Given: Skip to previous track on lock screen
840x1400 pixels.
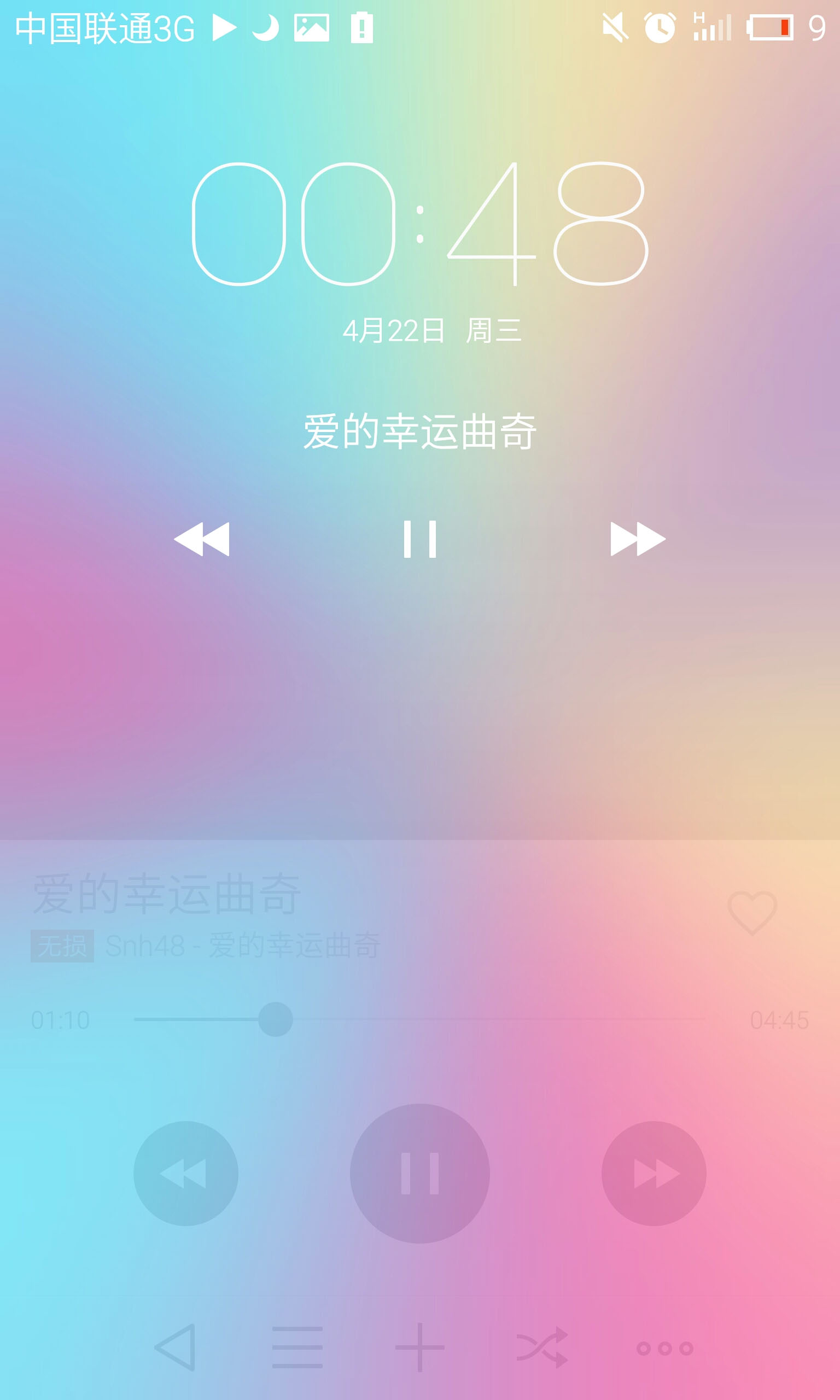Looking at the screenshot, I should 201,539.
